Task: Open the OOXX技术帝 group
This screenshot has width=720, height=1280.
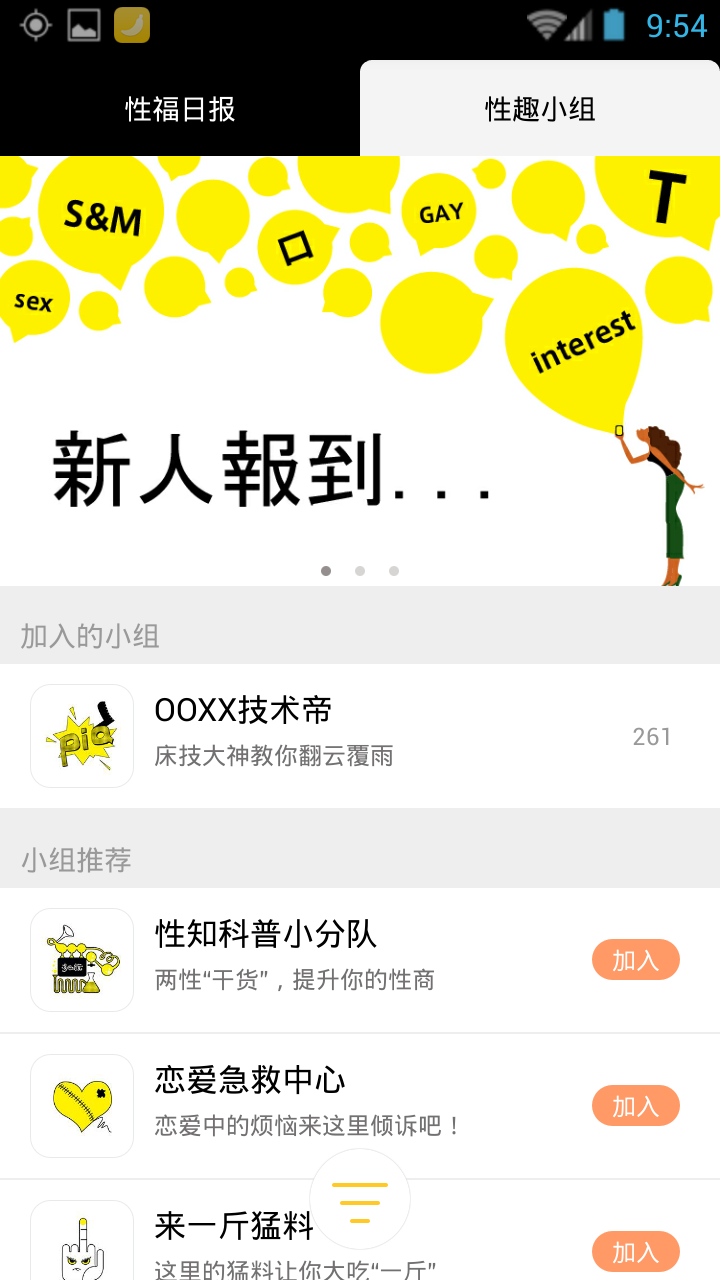Action: 360,736
